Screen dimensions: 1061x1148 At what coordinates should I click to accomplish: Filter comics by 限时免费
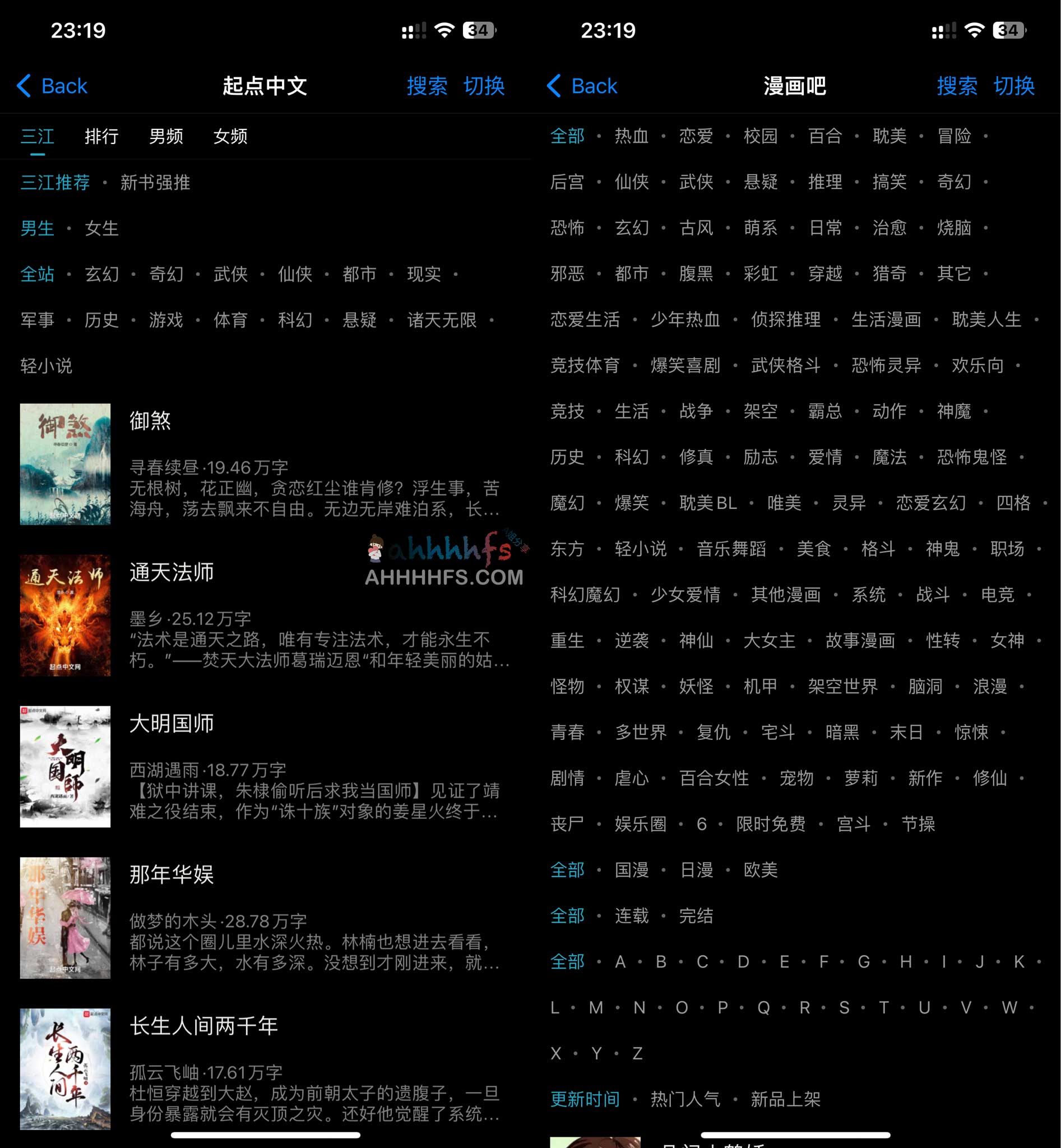tap(771, 824)
